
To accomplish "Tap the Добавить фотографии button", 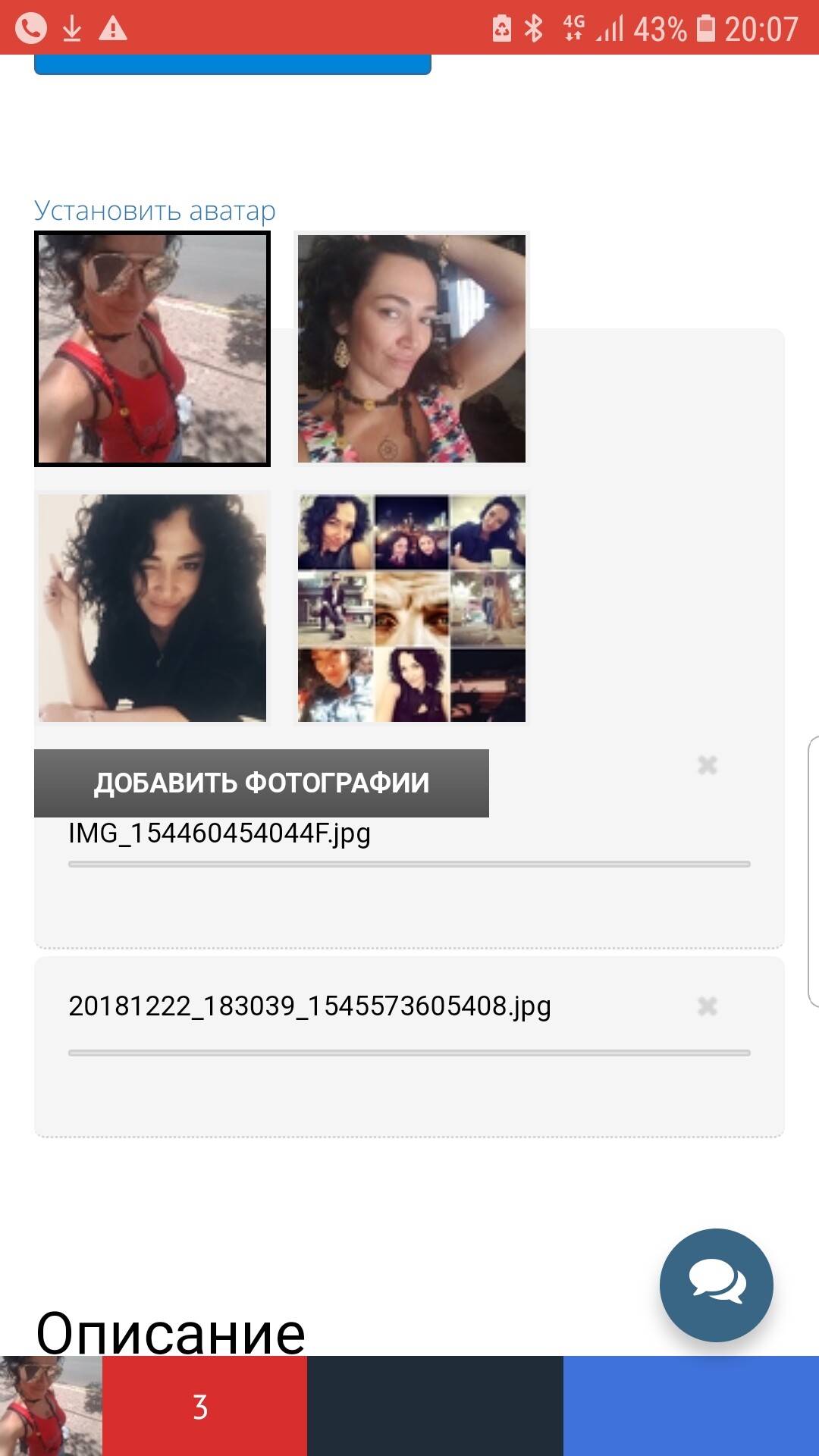I will (262, 783).
